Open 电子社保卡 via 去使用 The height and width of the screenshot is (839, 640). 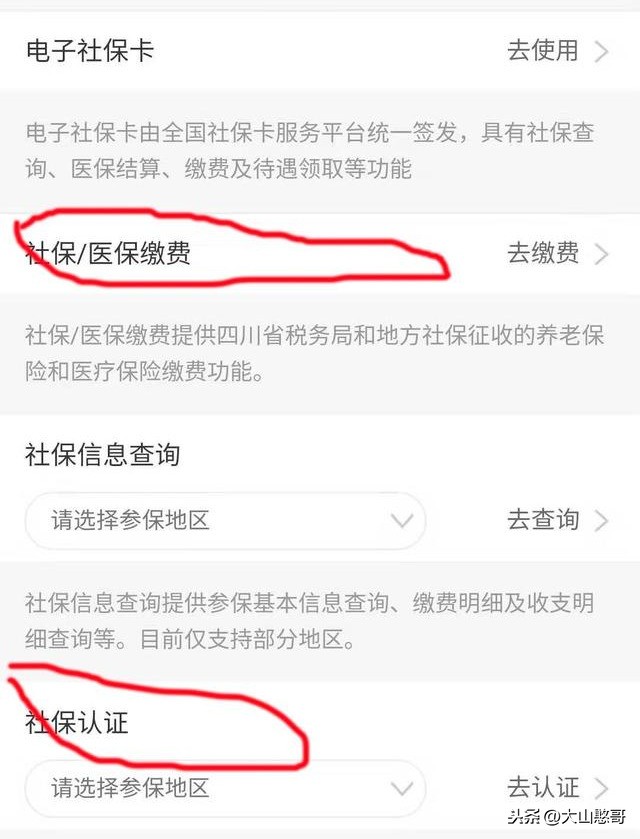(x=555, y=51)
